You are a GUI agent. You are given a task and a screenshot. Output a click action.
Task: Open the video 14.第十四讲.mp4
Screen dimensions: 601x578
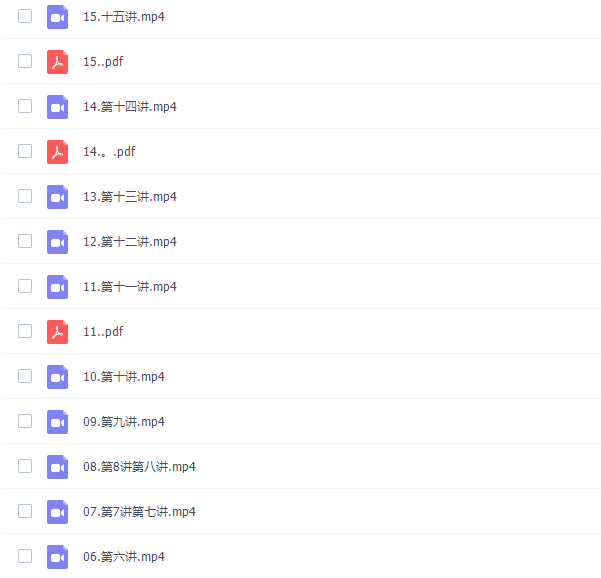[129, 107]
